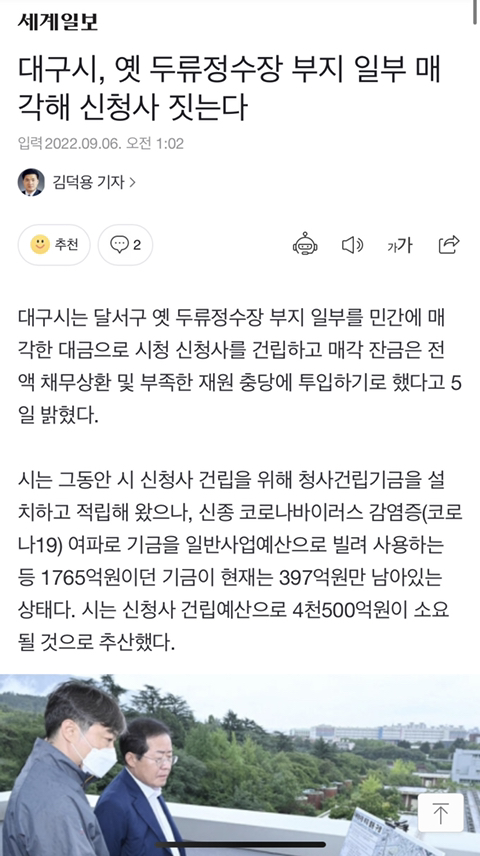
Task: Listen to the article with the speaker icon
Action: 352,245
